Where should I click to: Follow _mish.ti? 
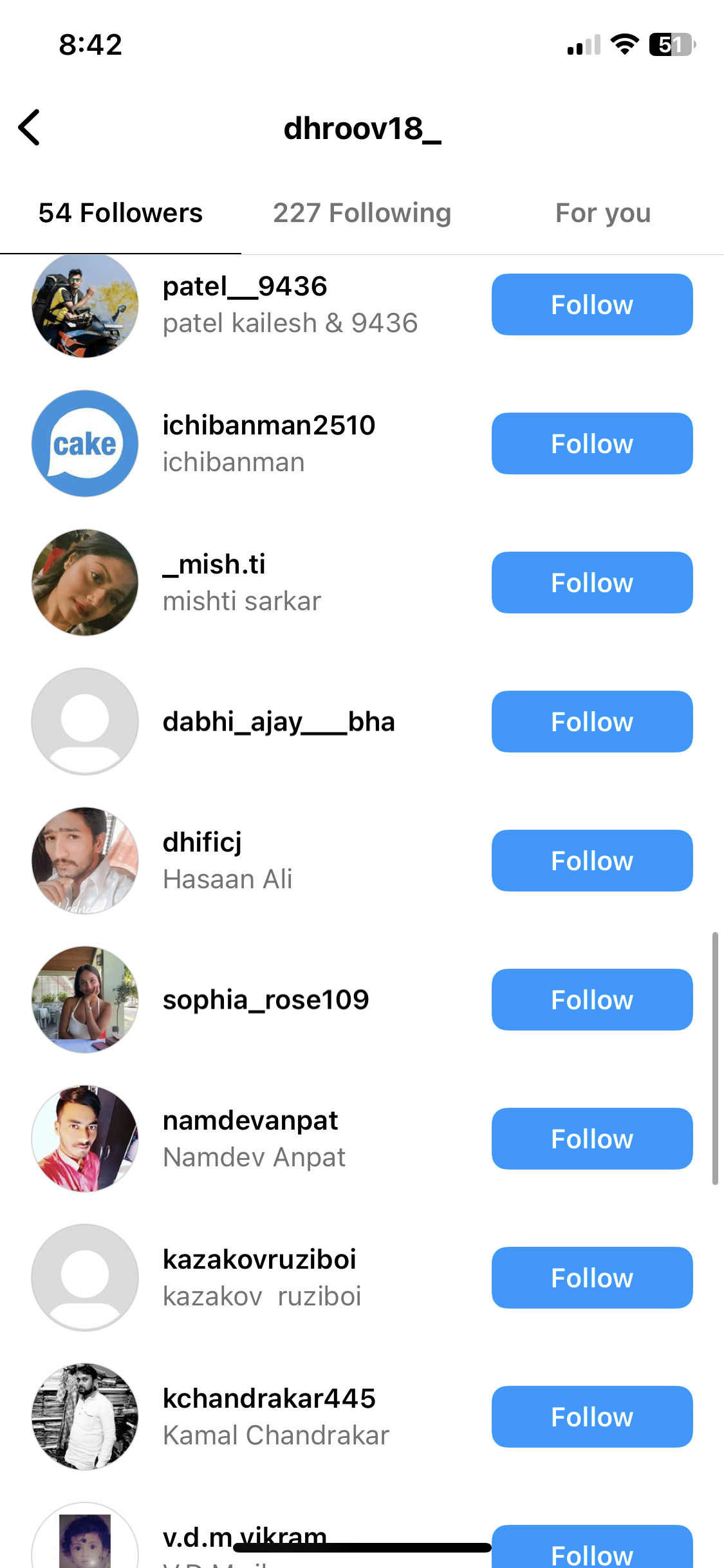point(591,583)
